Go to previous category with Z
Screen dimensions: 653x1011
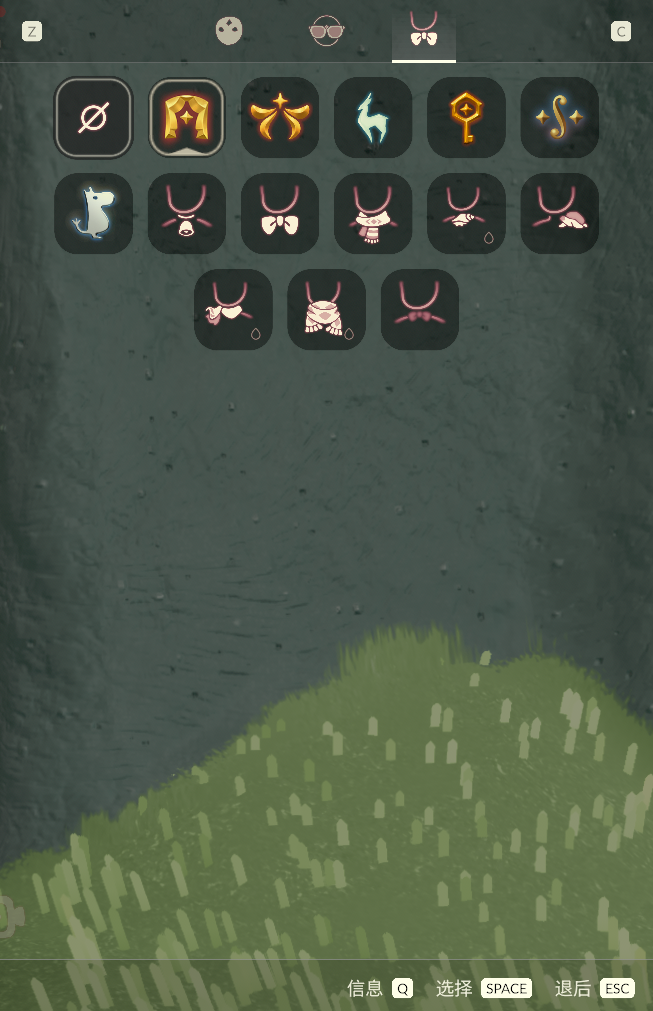pos(32,32)
